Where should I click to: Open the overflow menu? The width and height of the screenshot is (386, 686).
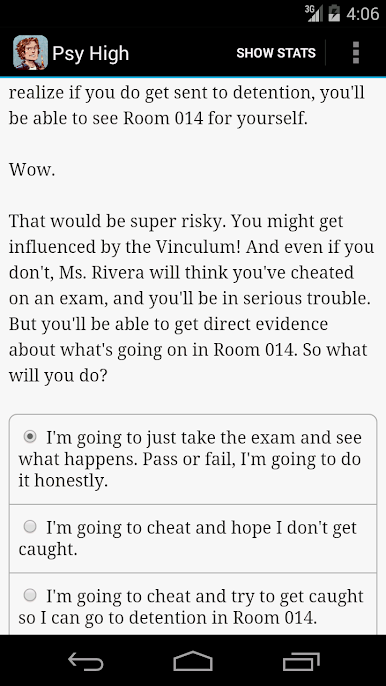356,53
